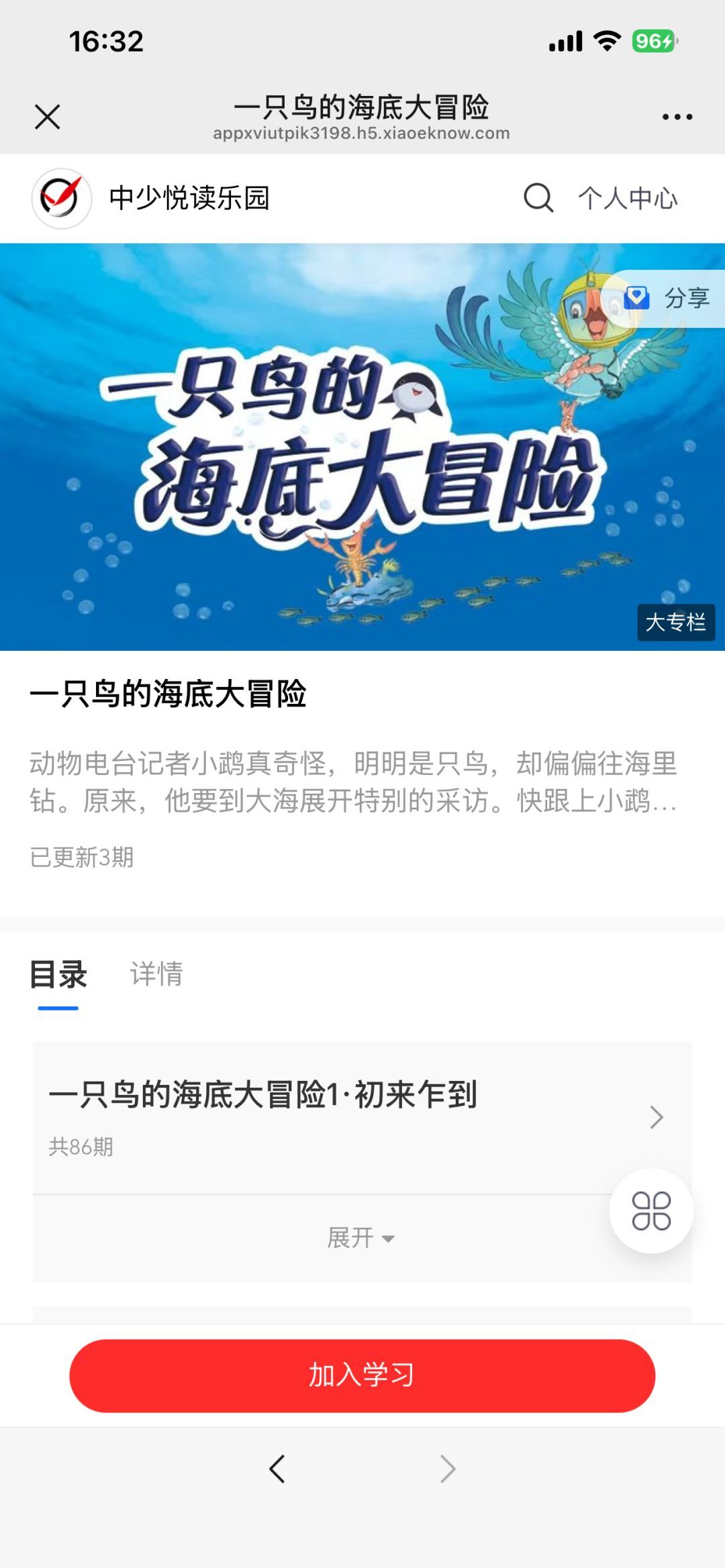This screenshot has height=1568, width=725.
Task: Go back using the browser back arrow
Action: (277, 1469)
